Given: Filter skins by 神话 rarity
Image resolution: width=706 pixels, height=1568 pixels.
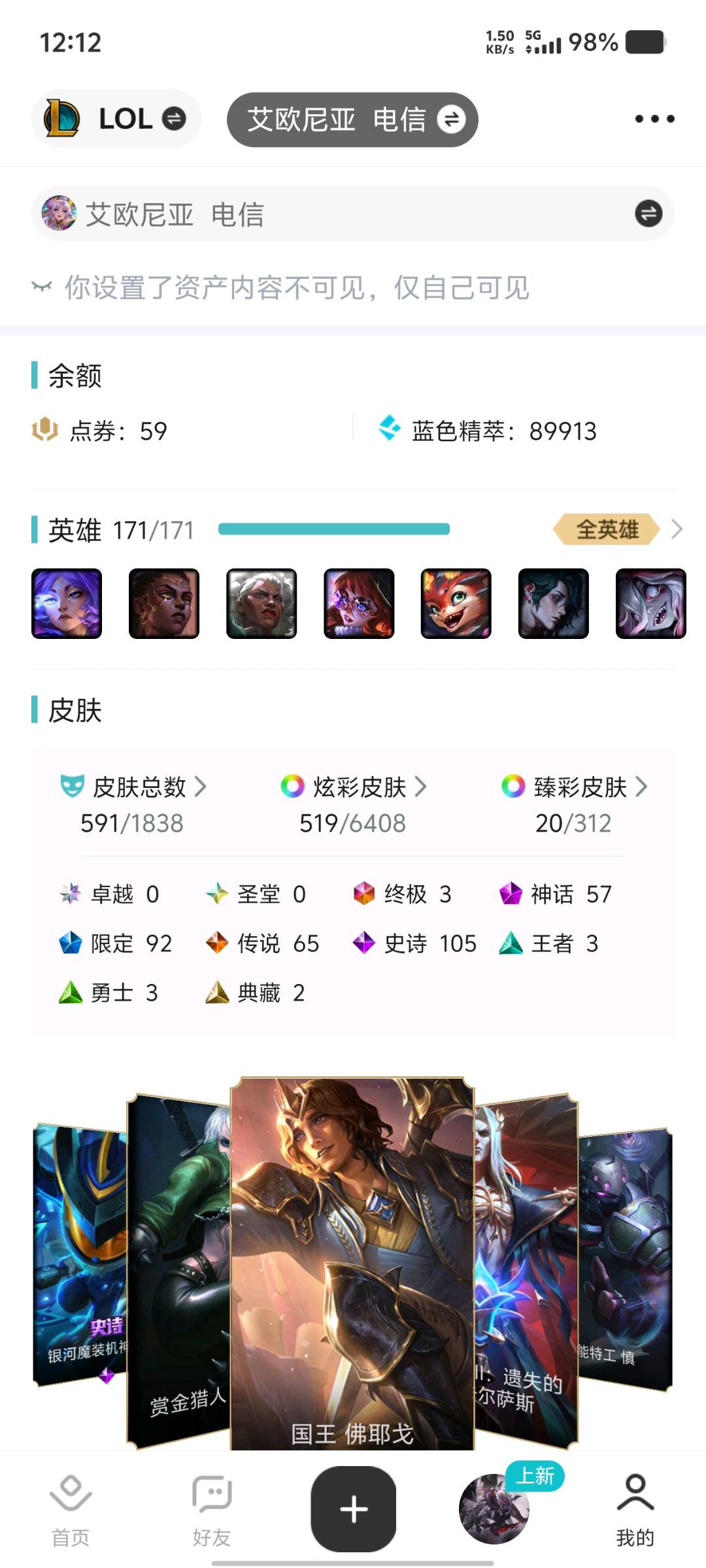Looking at the screenshot, I should (555, 894).
